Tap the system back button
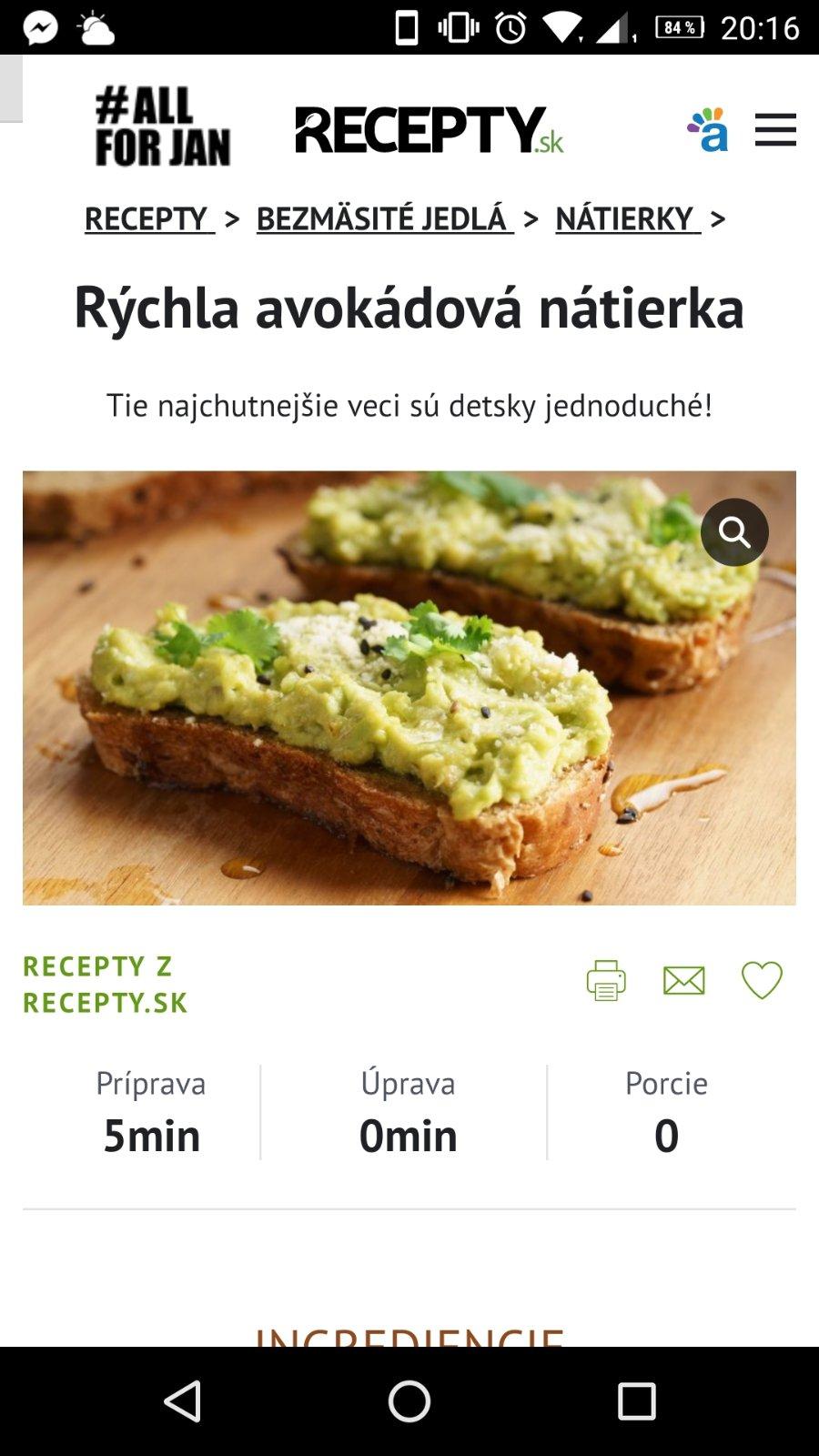 (182, 1400)
